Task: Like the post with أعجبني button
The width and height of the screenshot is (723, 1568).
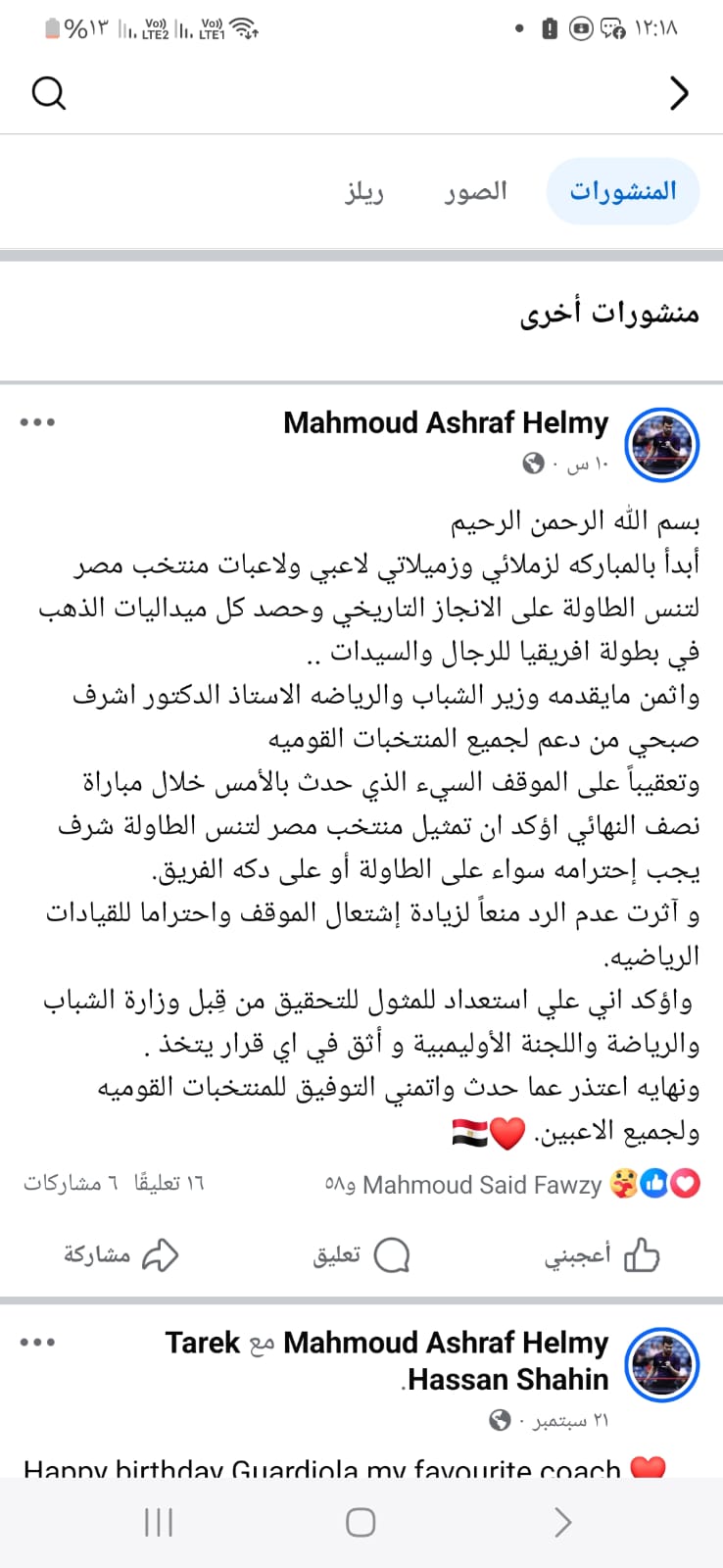Action: [x=602, y=1254]
